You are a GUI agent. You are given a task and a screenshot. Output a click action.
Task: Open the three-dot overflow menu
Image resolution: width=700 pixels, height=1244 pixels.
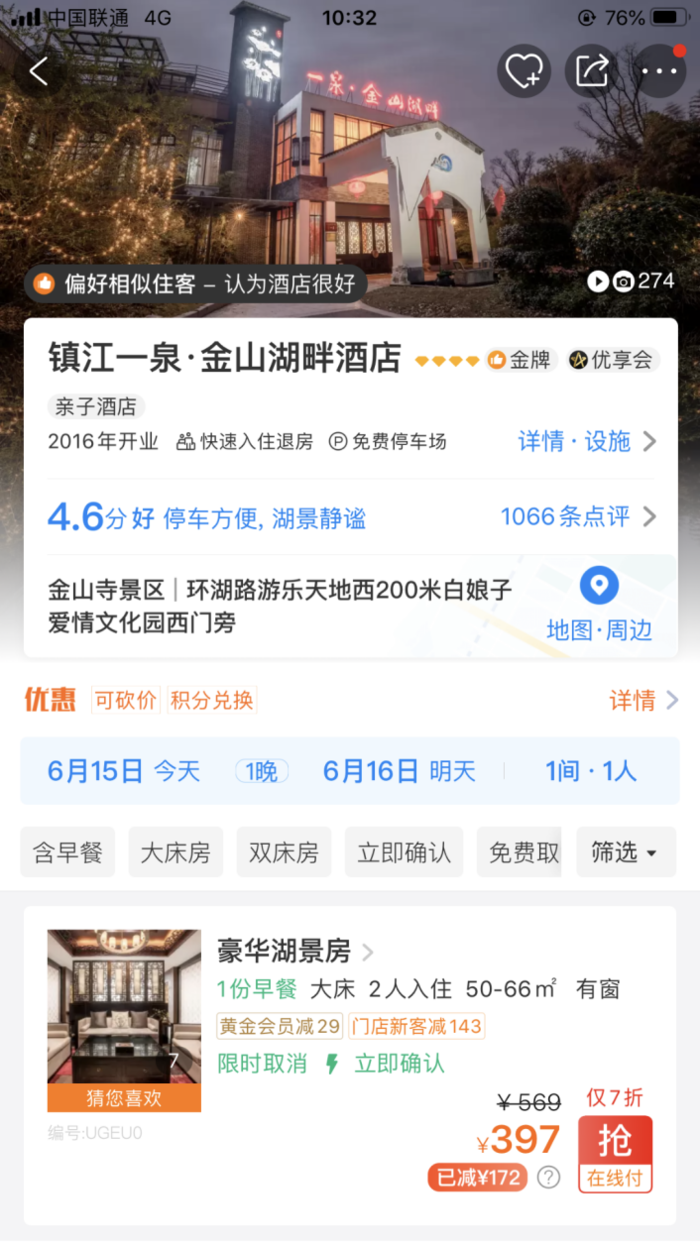[659, 71]
